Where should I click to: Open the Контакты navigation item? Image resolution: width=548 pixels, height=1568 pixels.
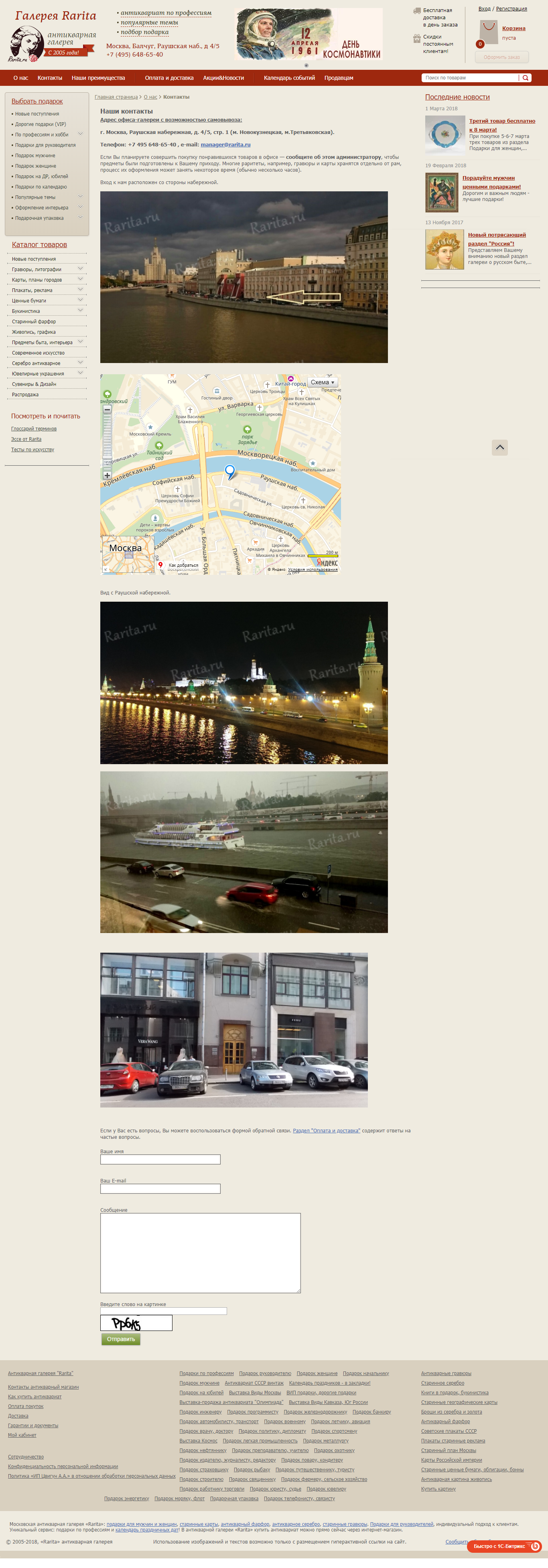click(50, 78)
